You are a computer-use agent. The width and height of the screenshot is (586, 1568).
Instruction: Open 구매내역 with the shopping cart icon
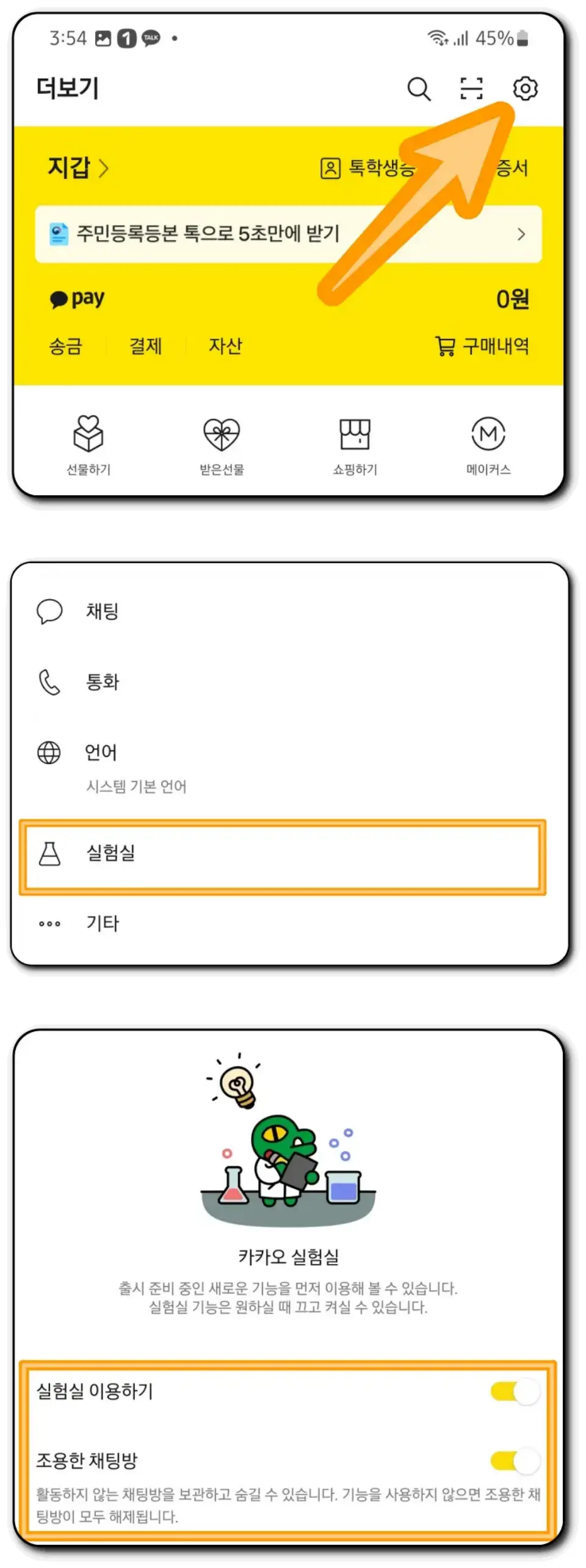click(x=445, y=344)
